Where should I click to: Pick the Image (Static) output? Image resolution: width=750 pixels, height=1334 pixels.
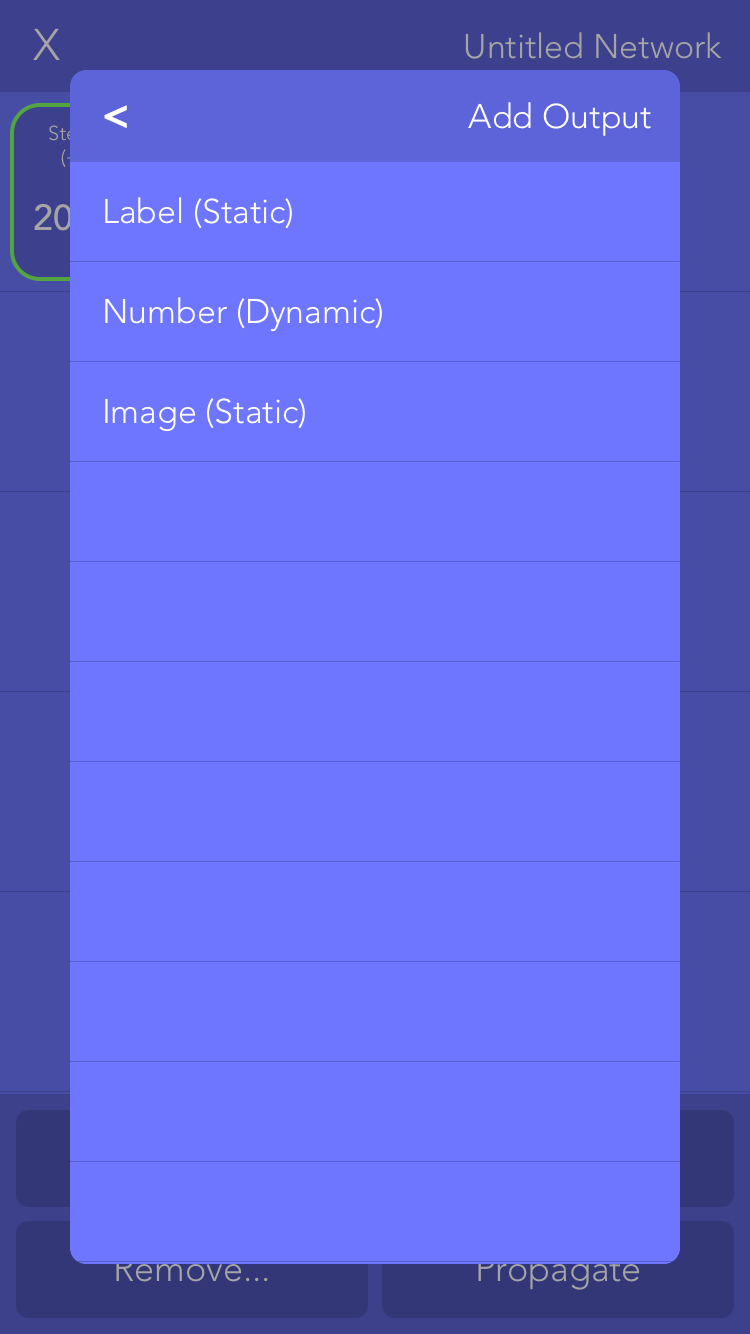[x=375, y=412]
